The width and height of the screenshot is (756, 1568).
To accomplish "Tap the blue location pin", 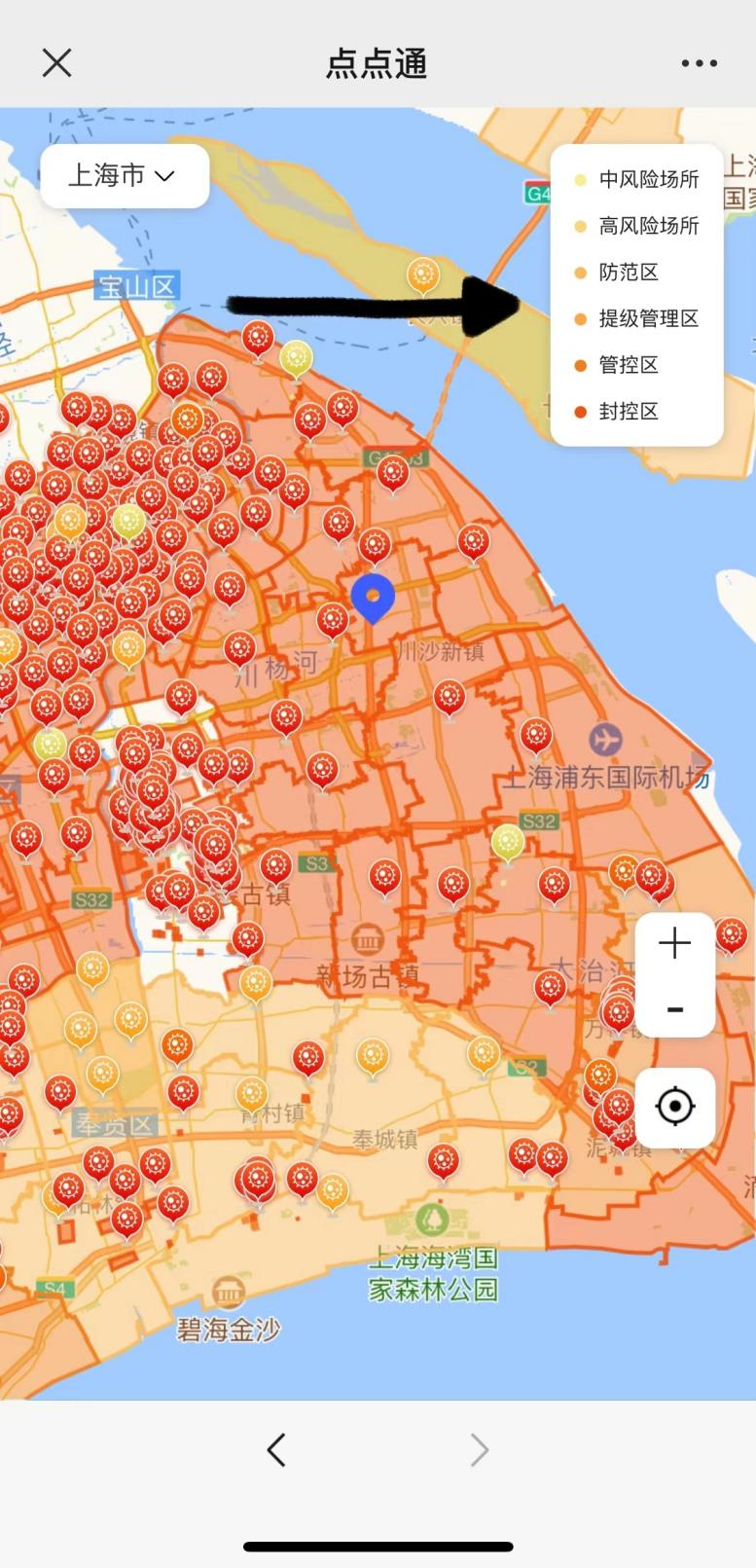I will 373,595.
